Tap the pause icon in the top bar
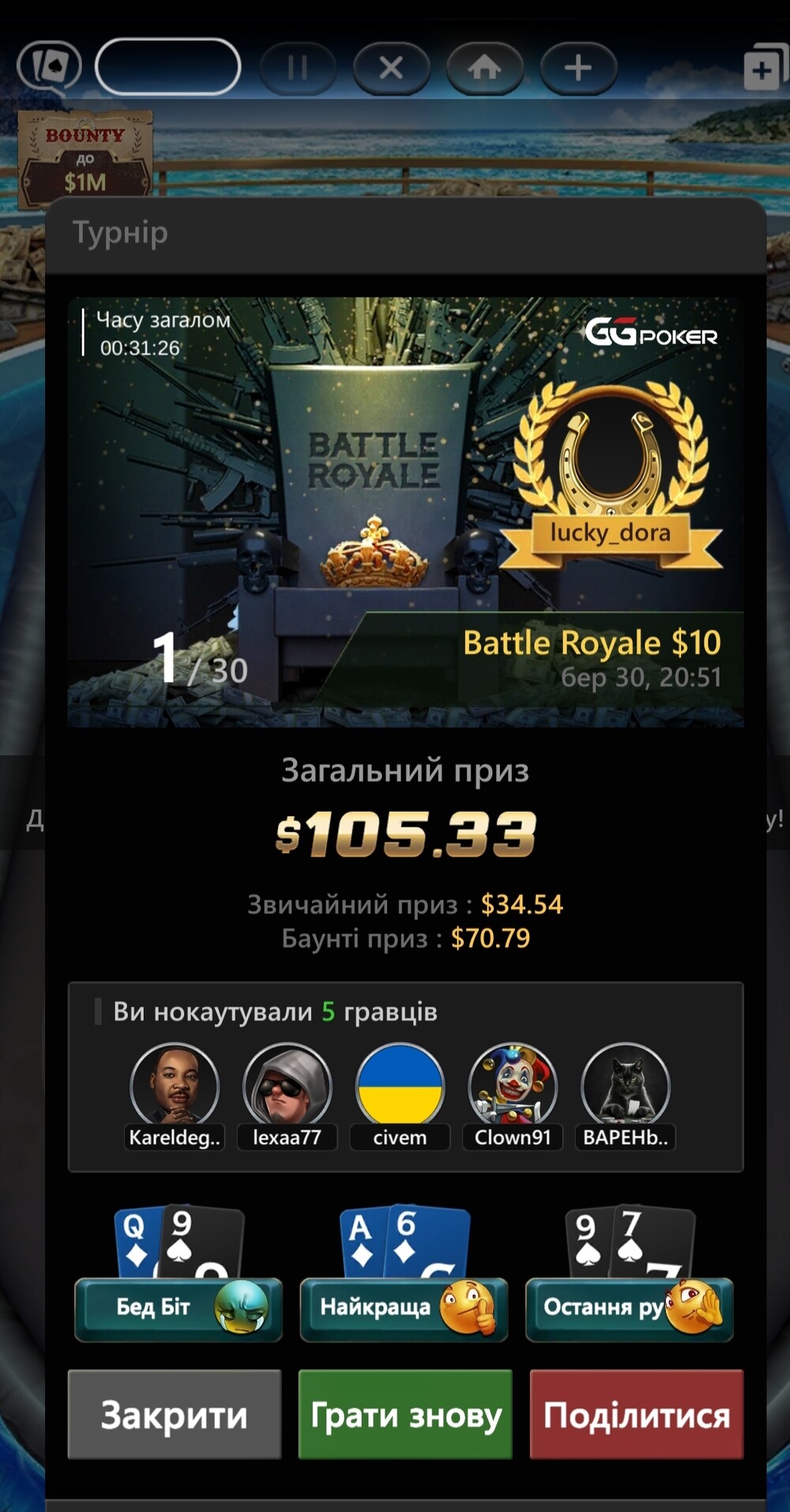 click(x=298, y=68)
